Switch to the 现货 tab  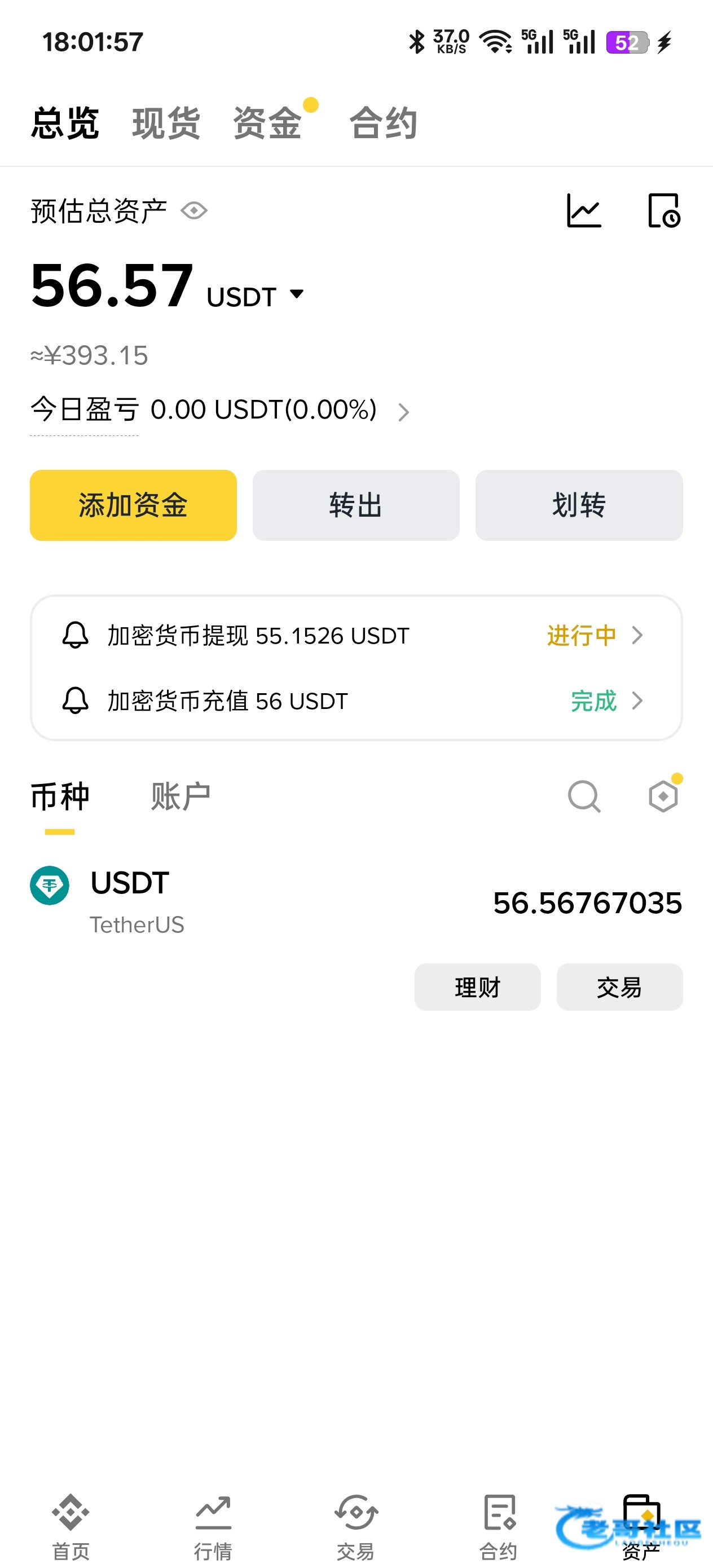pos(166,123)
